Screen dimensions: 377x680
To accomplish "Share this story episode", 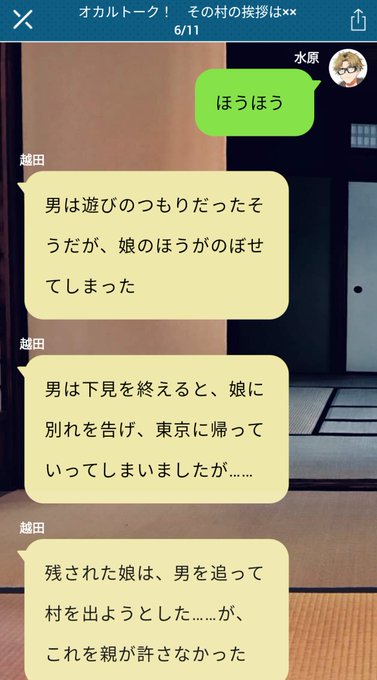I will pos(358,20).
